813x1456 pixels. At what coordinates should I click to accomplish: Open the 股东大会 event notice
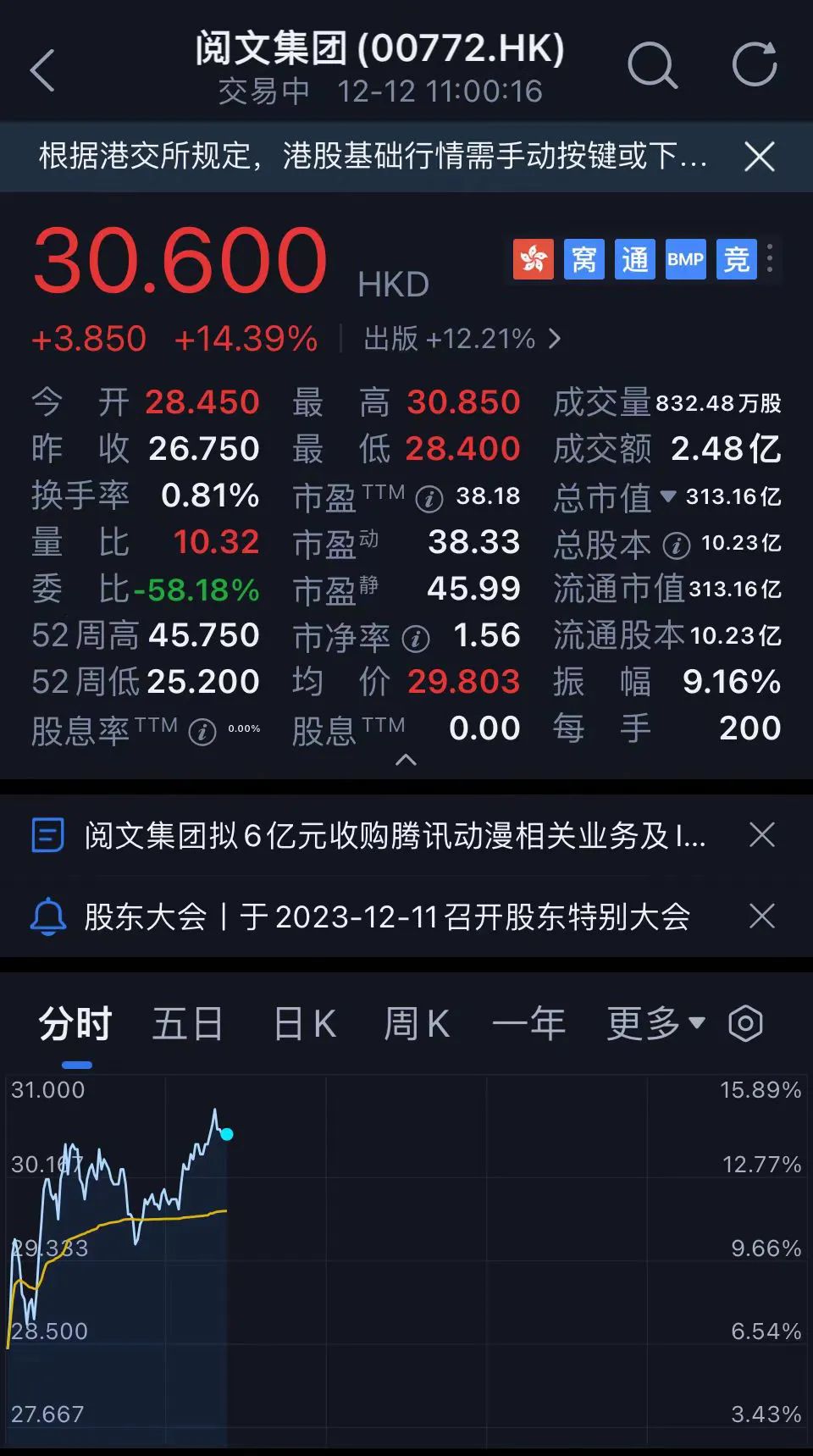click(x=386, y=916)
